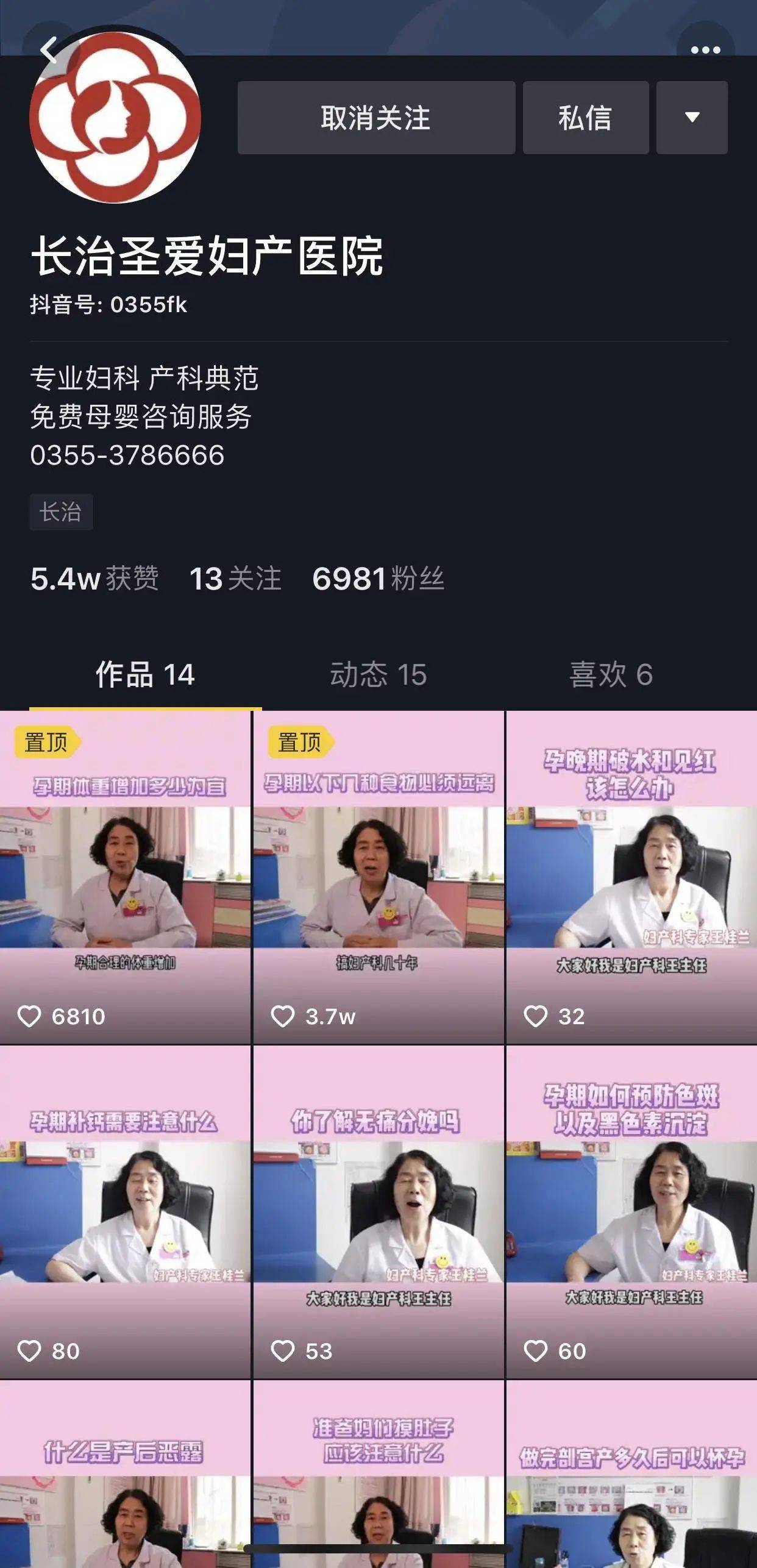Open video 孕晚期破水和见红该怎么办

631,878
